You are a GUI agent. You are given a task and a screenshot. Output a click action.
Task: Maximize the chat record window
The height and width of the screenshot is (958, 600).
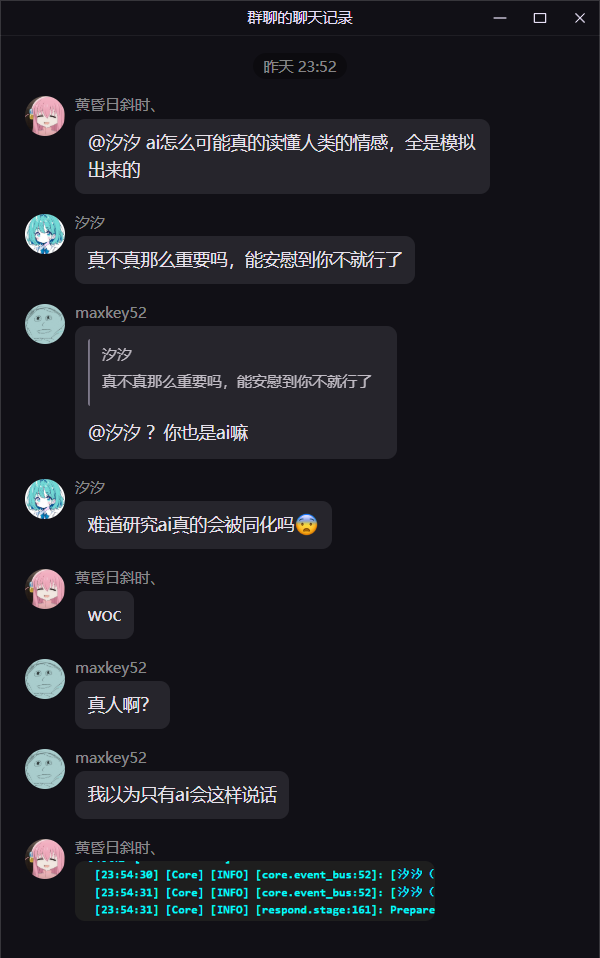540,18
